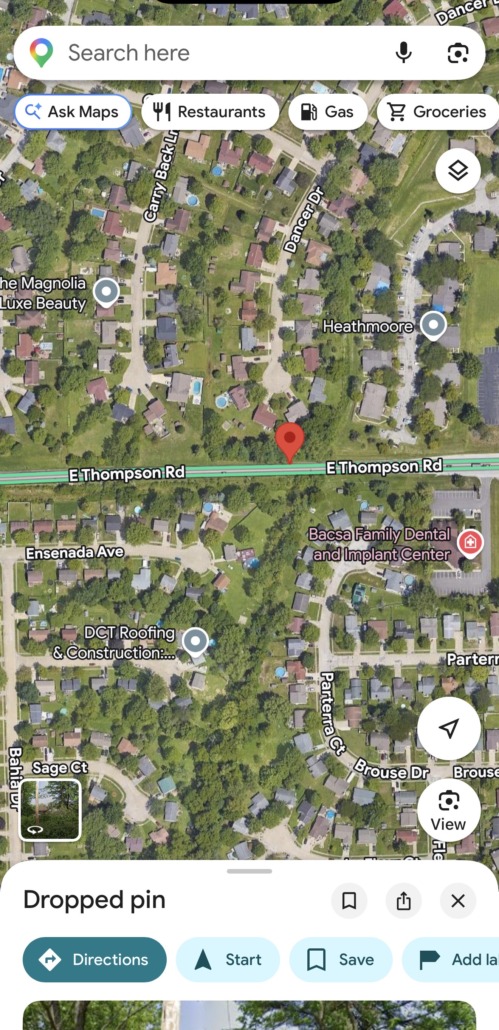Start voice search with the microphone
The image size is (499, 1030).
pos(404,53)
